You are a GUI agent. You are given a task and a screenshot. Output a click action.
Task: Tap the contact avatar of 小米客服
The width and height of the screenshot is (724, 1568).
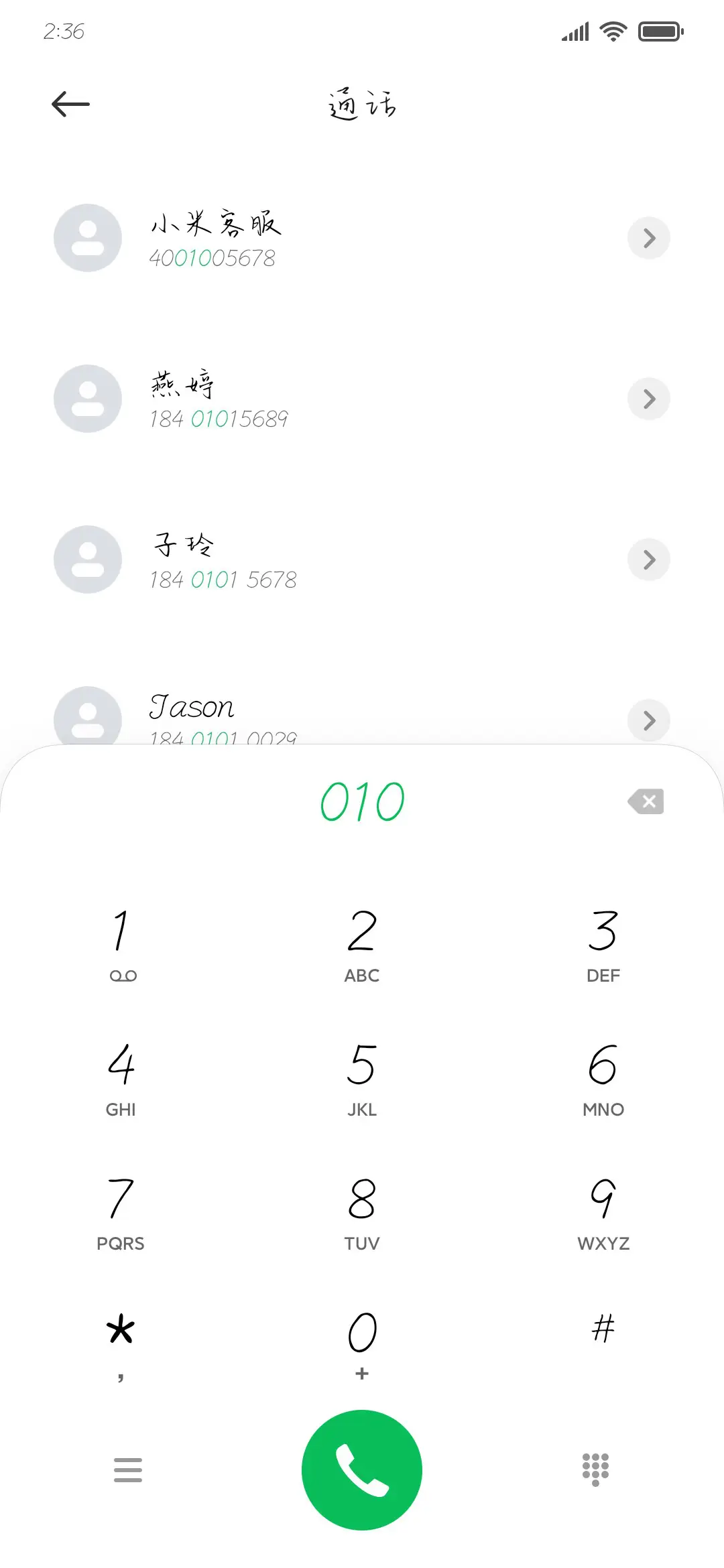[x=87, y=238]
